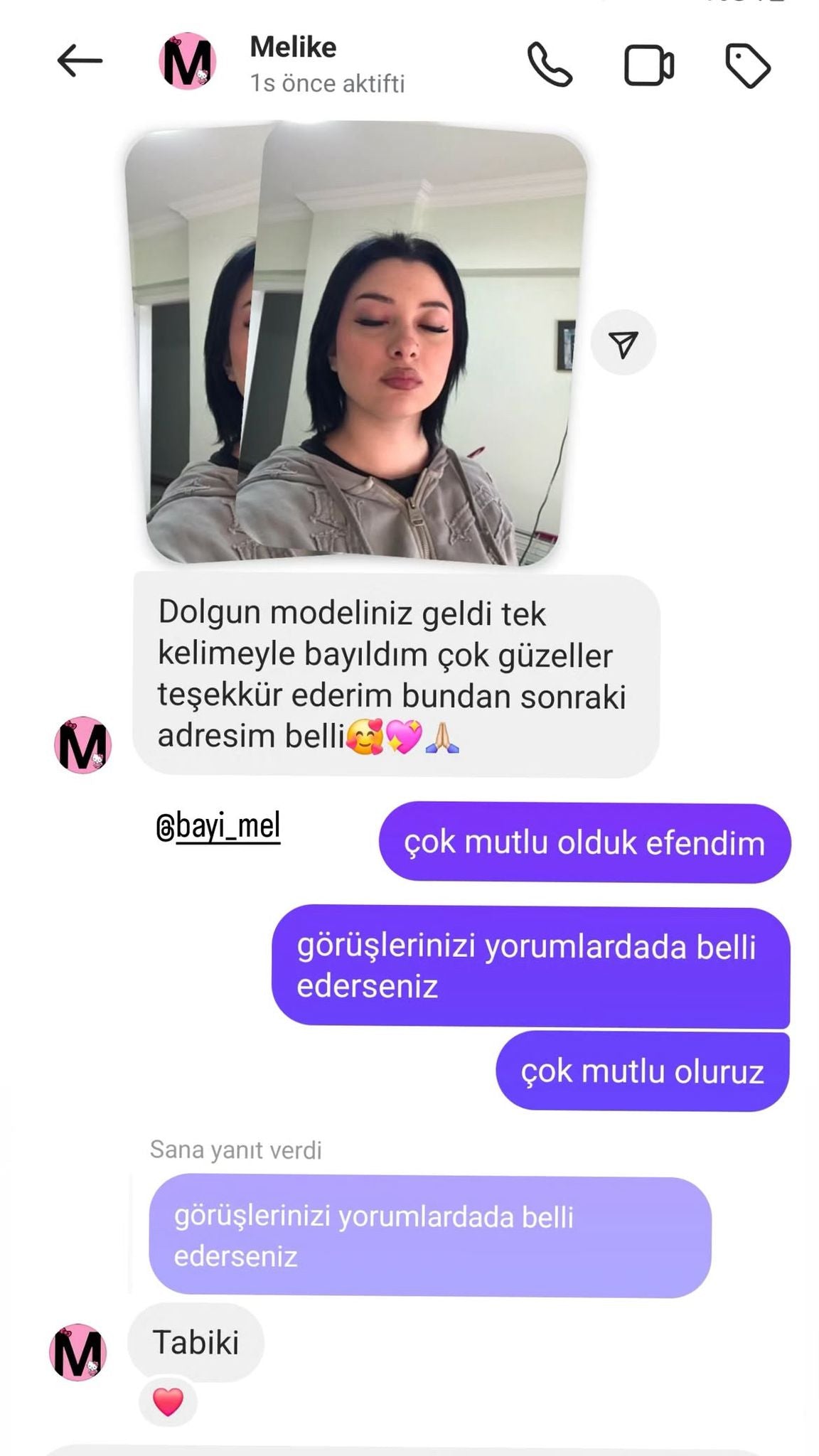Start a voice call with Melike
819x1456 pixels.
549,65
